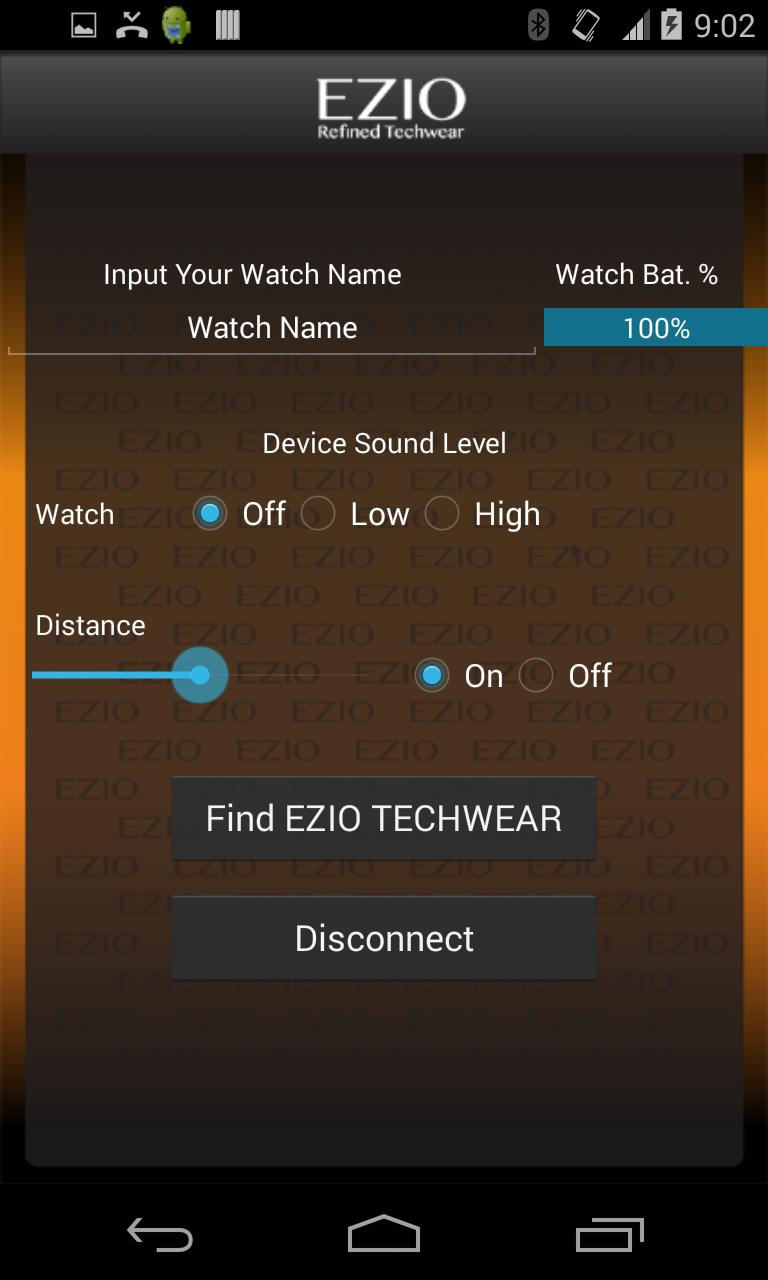Viewport: 768px width, 1280px height.
Task: Open the EZIO logo at top of screen
Action: tap(390, 103)
